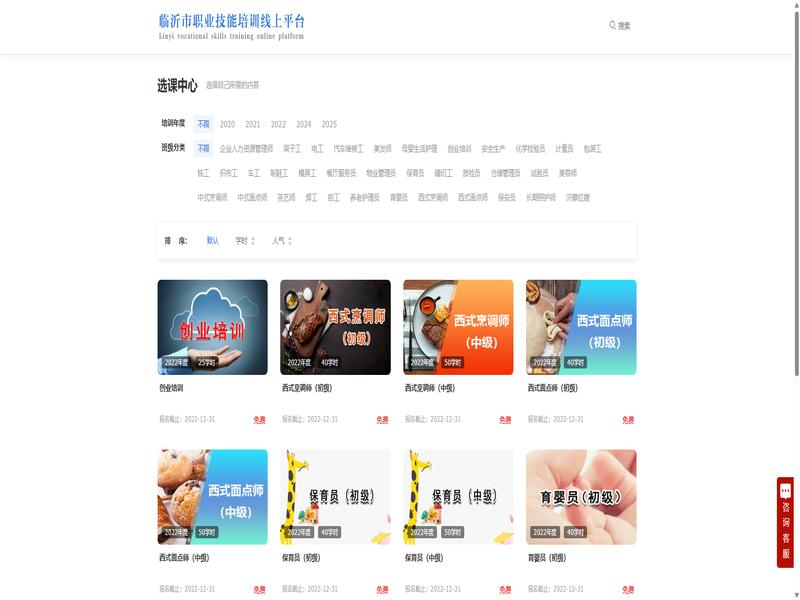Open the 西式烹调师 (初级) course
Image resolution: width=800 pixels, height=600 pixels.
click(x=335, y=327)
